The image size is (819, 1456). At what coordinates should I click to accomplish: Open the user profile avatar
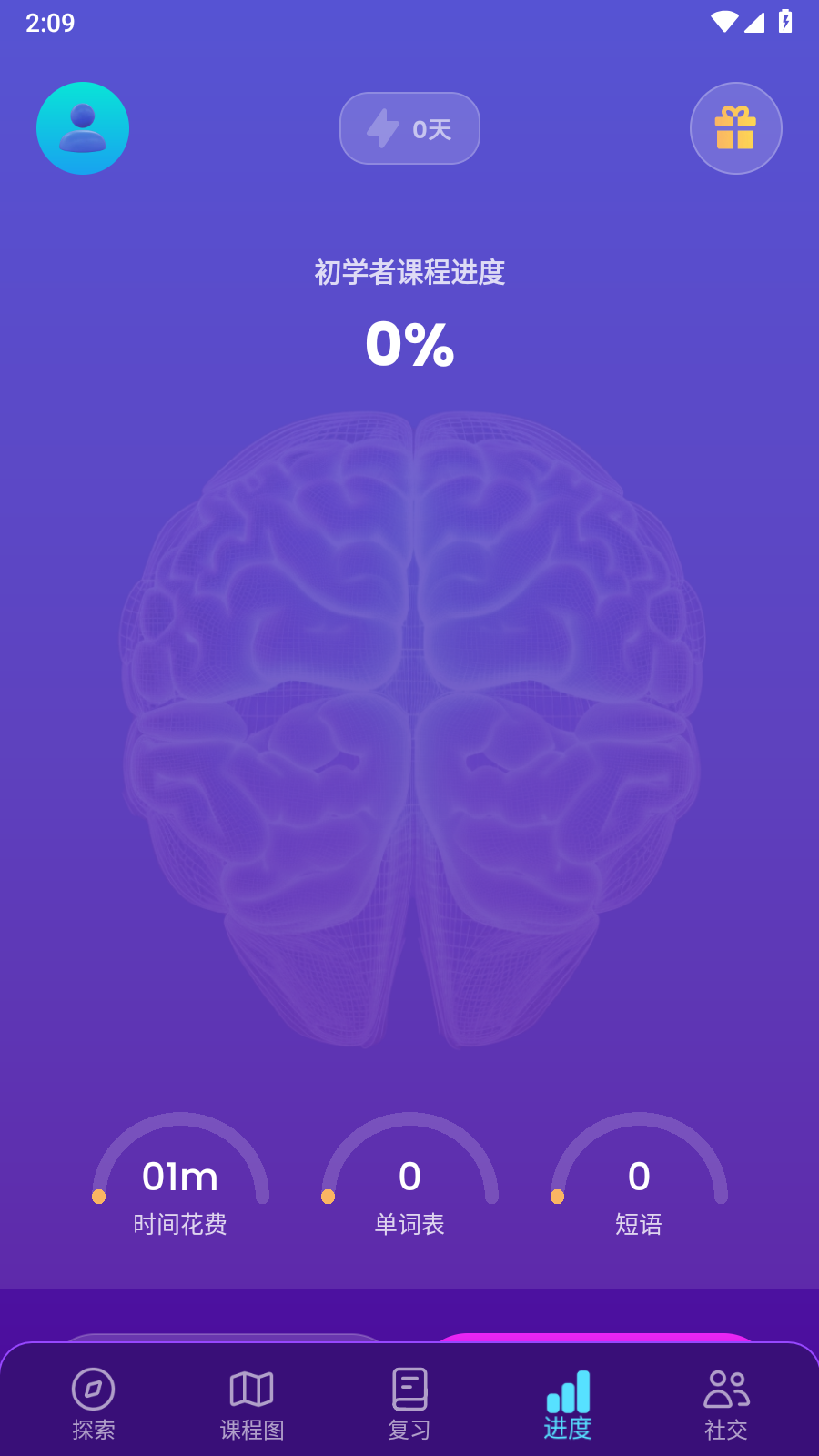point(83,128)
